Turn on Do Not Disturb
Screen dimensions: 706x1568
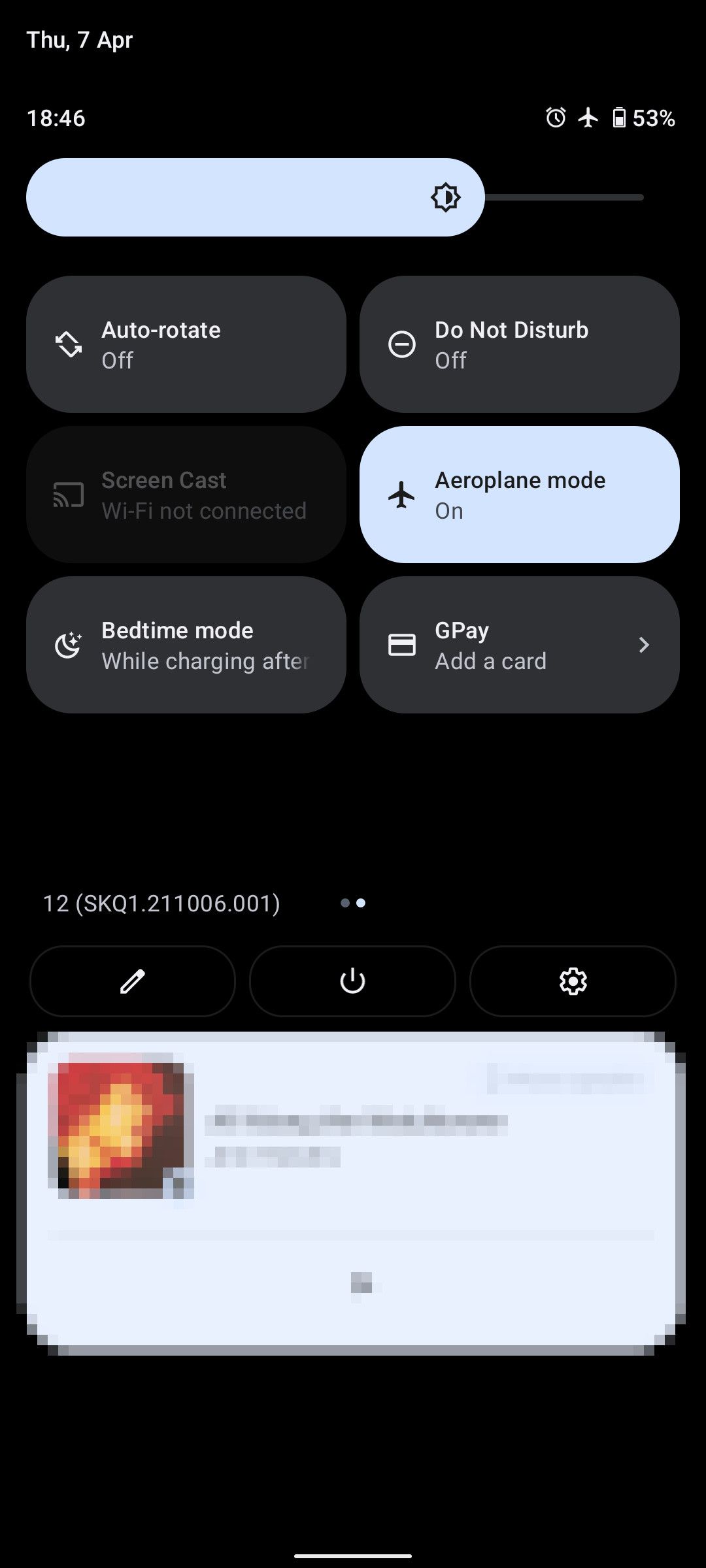[x=520, y=344]
